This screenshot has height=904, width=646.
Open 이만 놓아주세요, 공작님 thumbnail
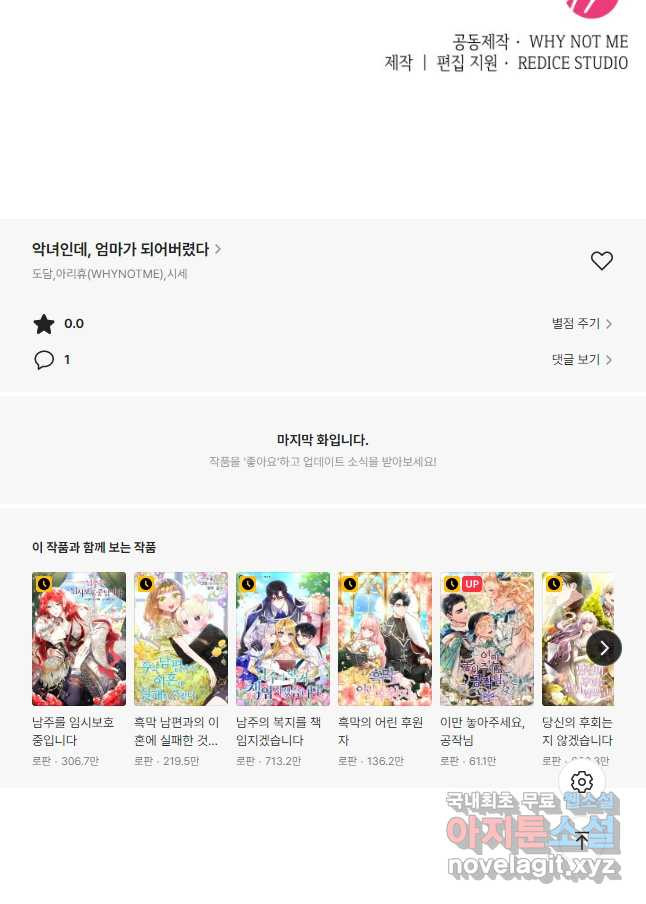[x=487, y=639]
